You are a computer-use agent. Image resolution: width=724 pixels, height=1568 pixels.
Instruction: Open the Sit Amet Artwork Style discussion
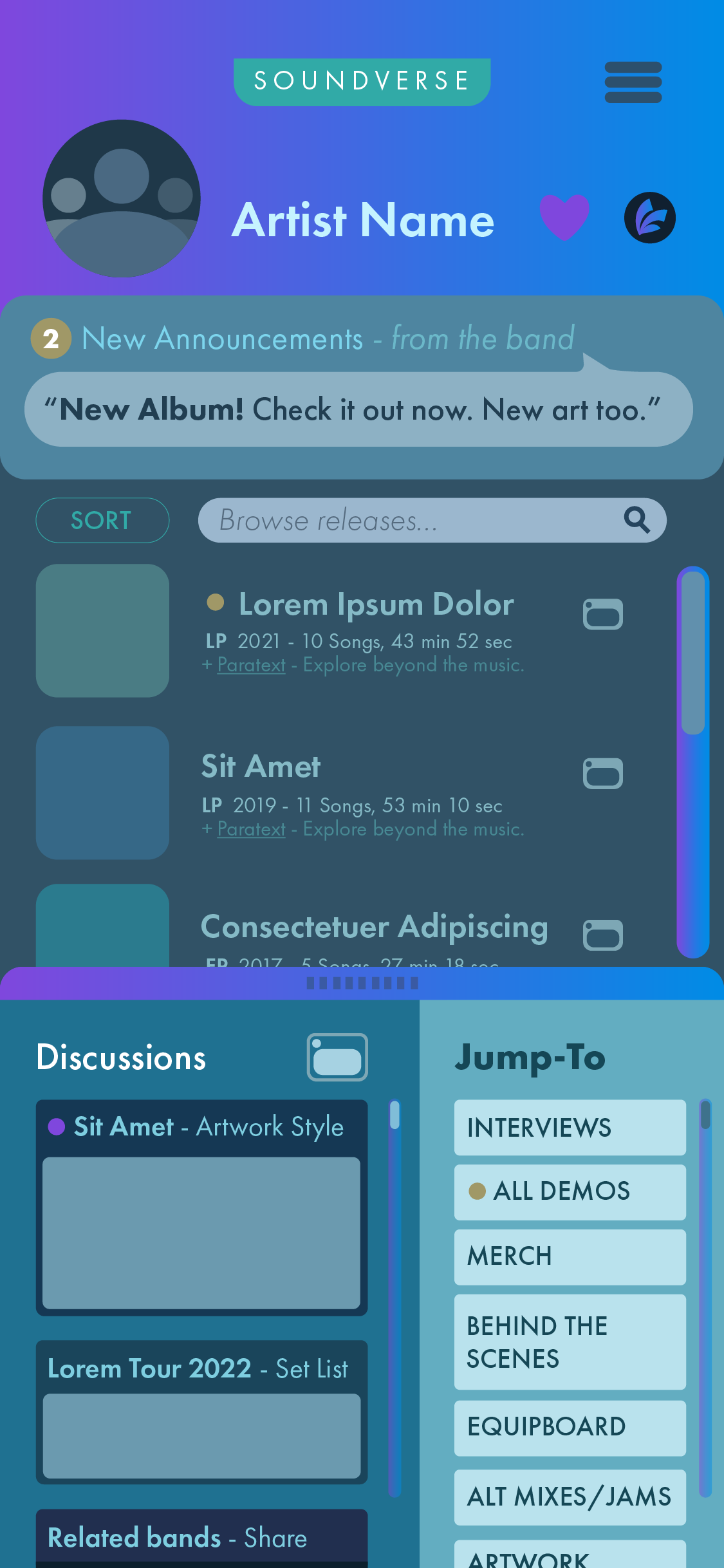click(x=201, y=1208)
